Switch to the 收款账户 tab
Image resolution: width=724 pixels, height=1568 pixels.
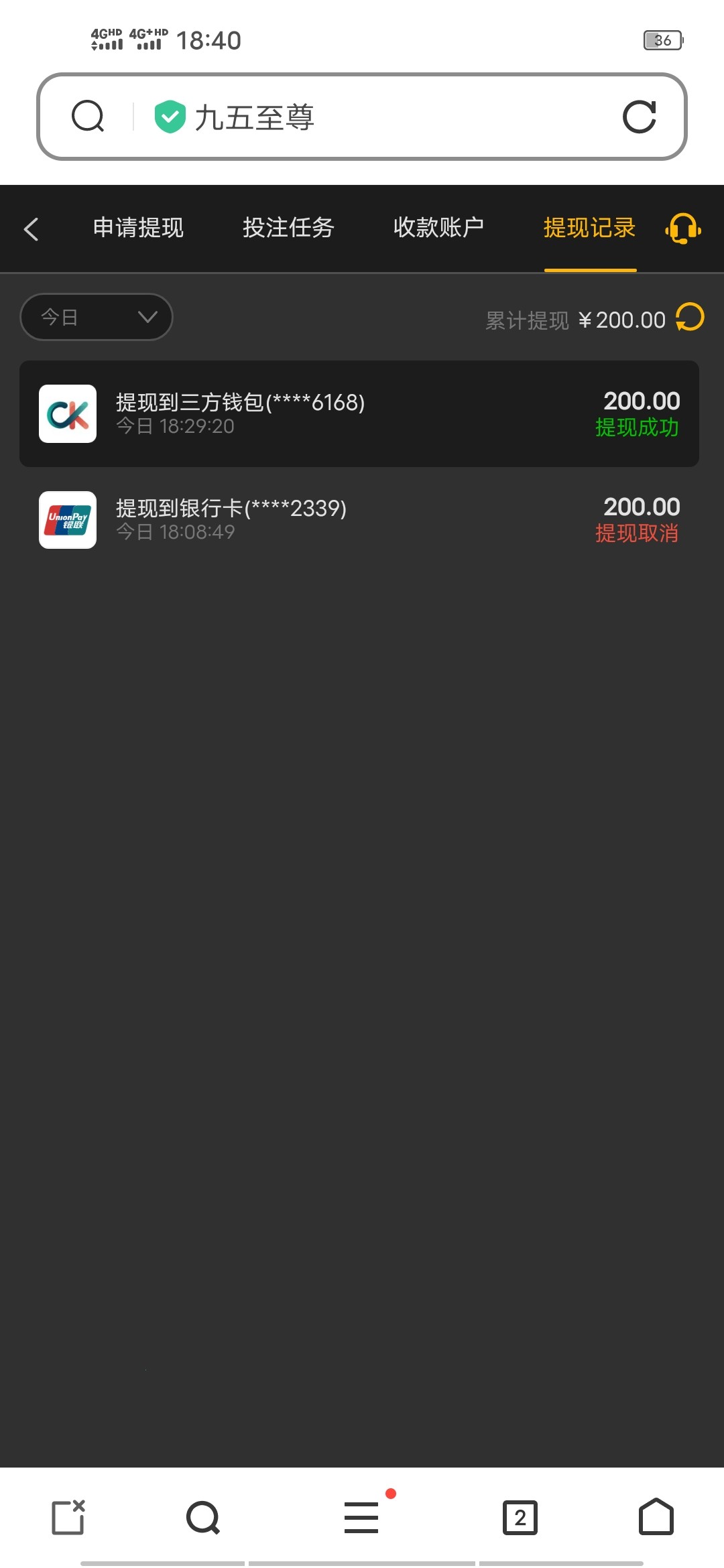point(438,228)
